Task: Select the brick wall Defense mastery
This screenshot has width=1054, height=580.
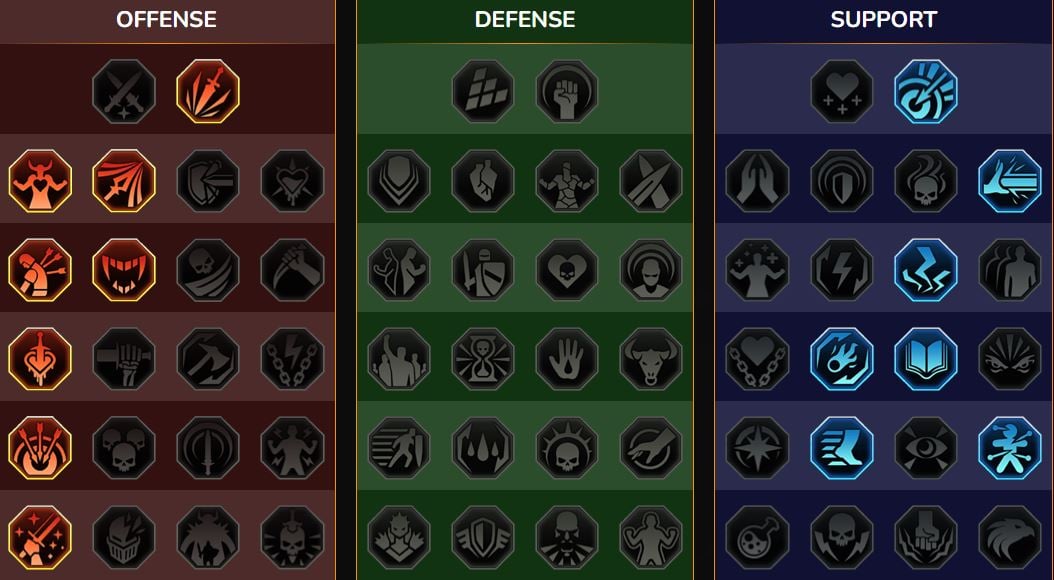Action: pos(483,91)
